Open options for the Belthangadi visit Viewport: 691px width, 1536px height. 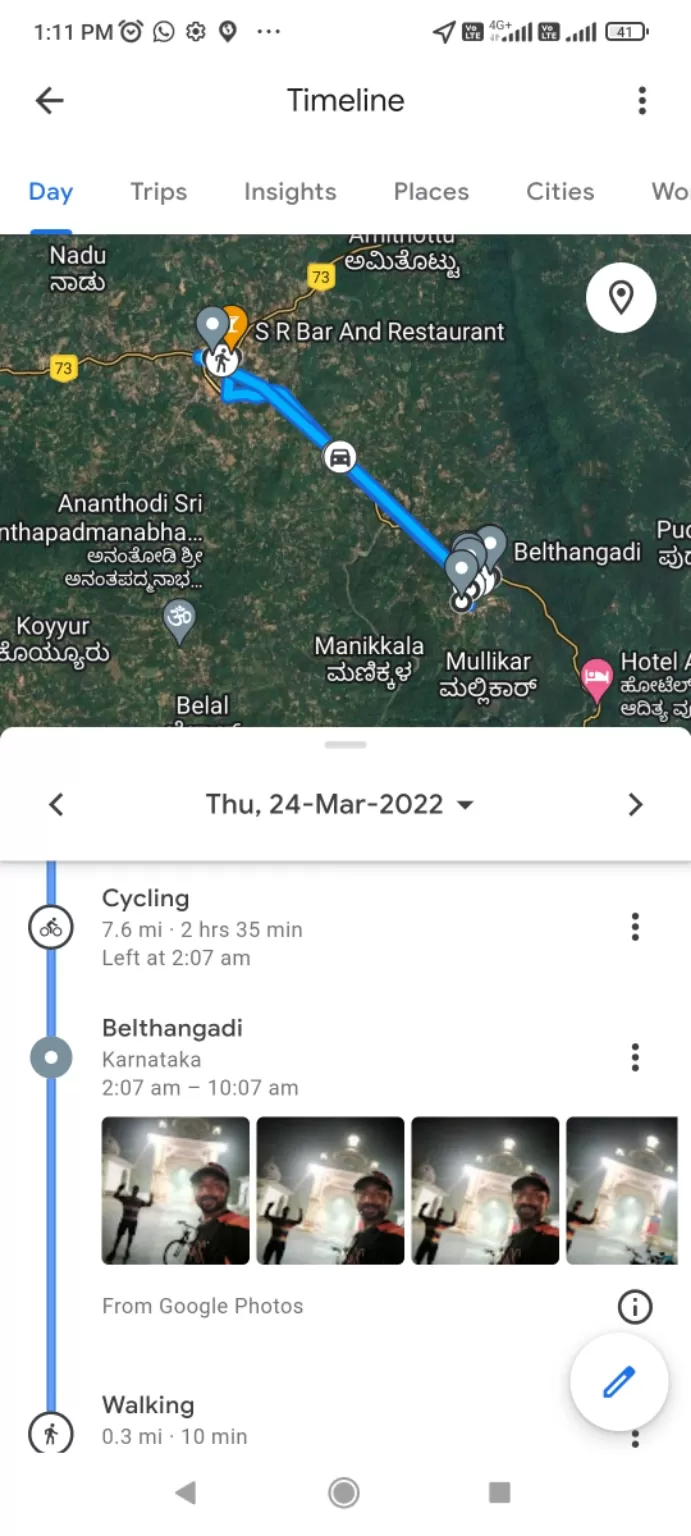[634, 1057]
